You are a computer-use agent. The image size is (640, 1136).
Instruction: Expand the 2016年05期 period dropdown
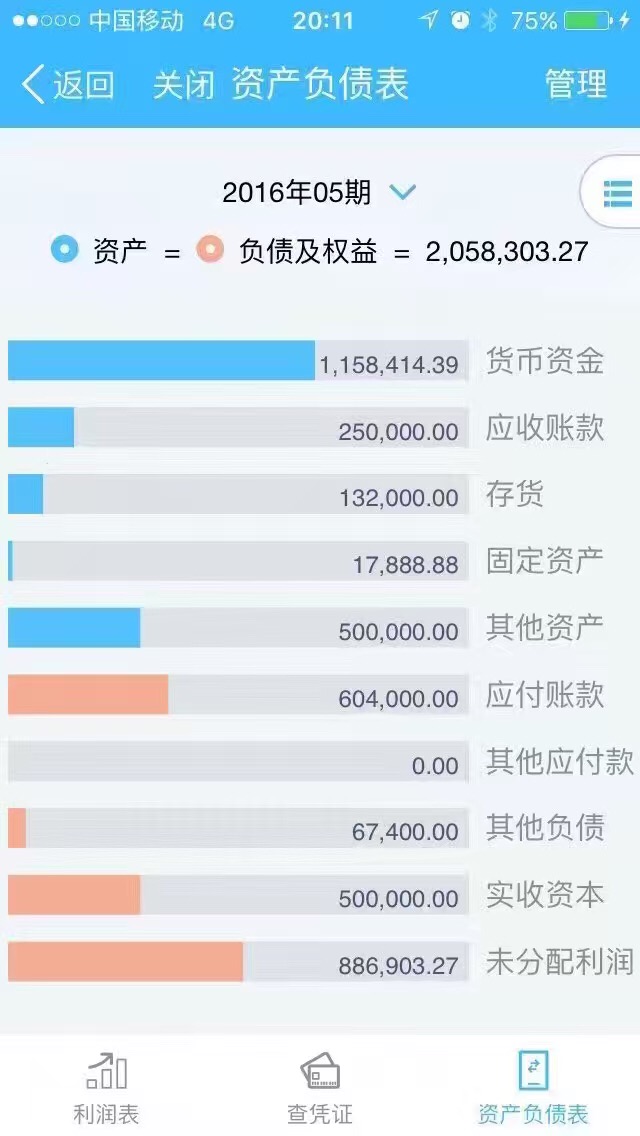click(318, 192)
